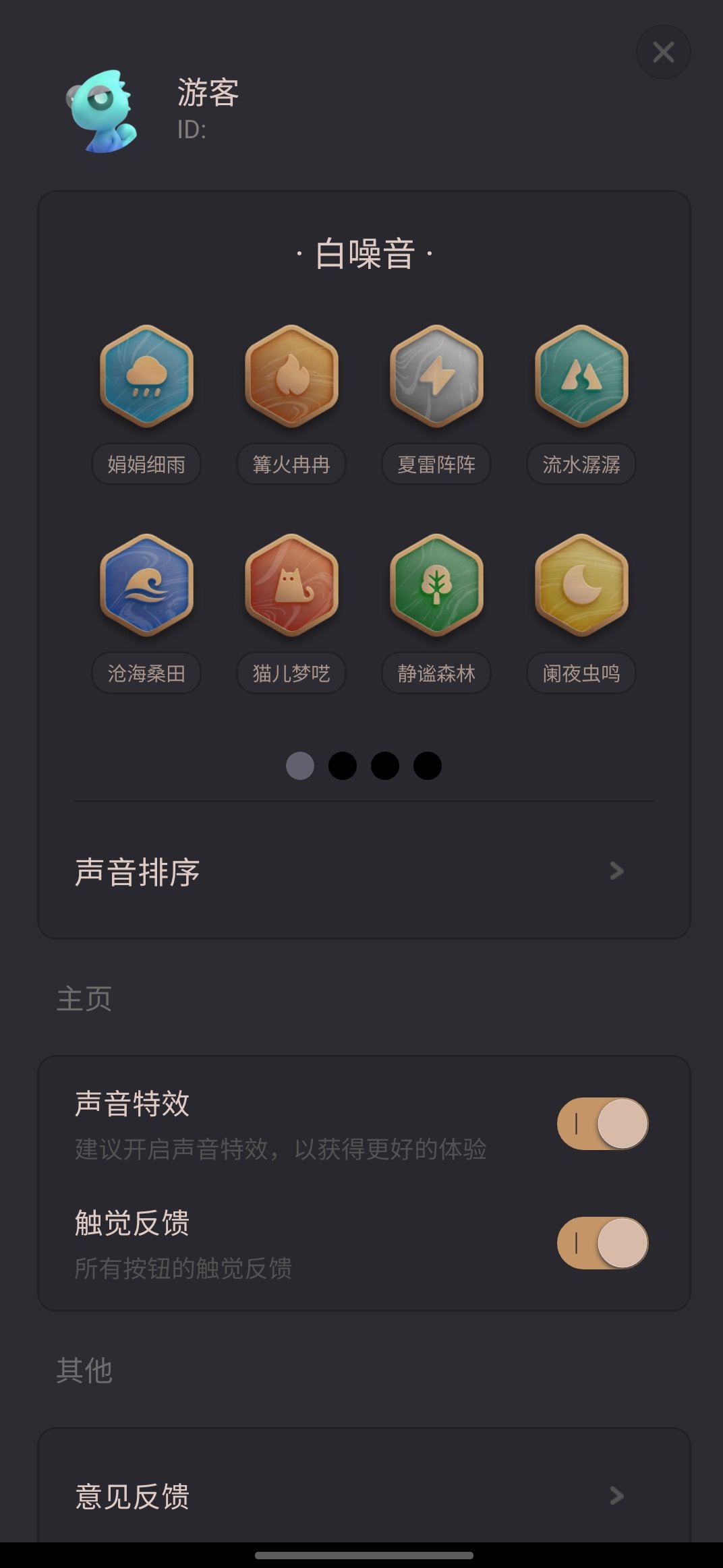Select the 猫儿梦呓 cat sound

point(291,585)
